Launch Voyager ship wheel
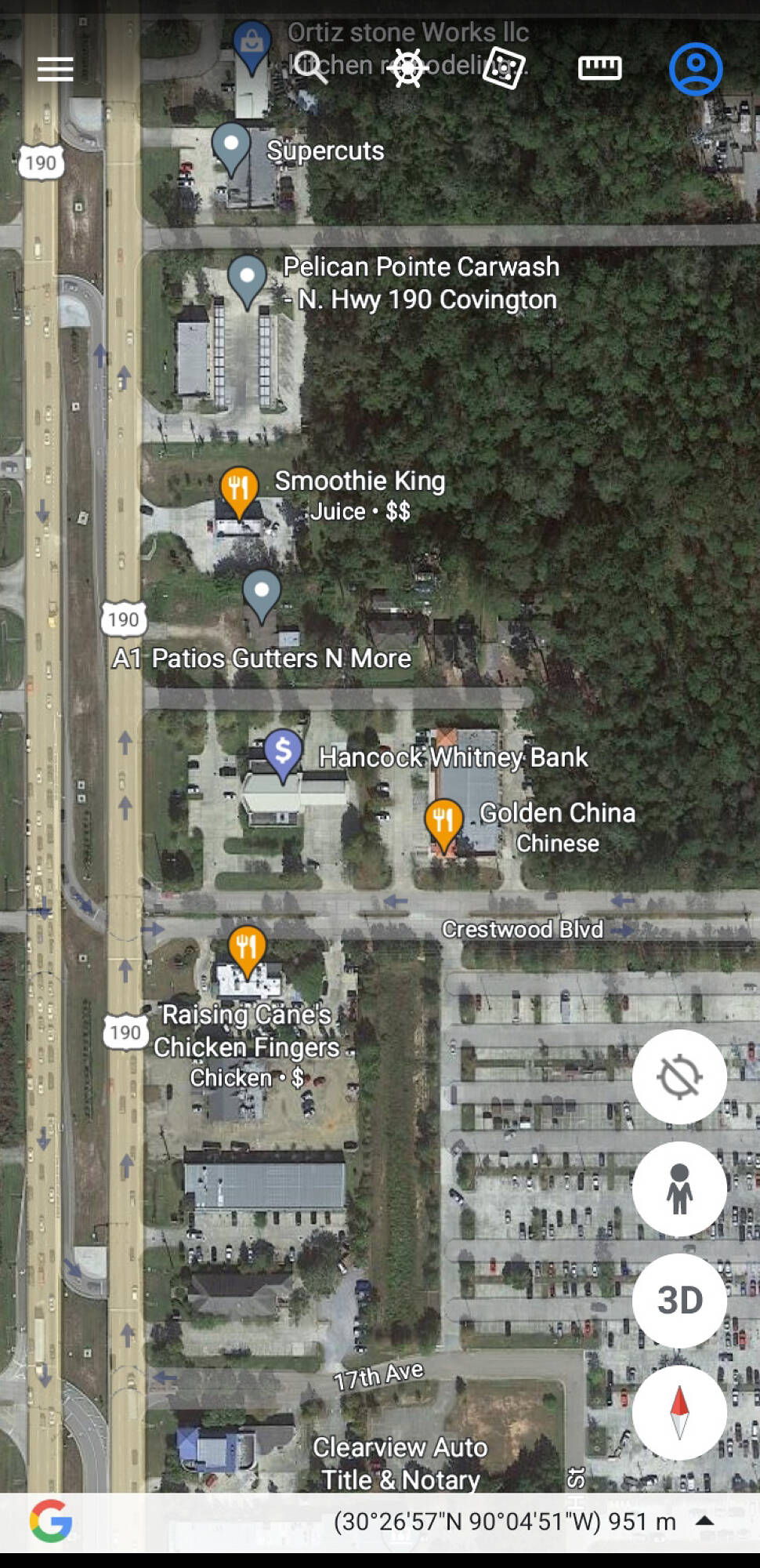This screenshot has width=760, height=1568. point(407,68)
